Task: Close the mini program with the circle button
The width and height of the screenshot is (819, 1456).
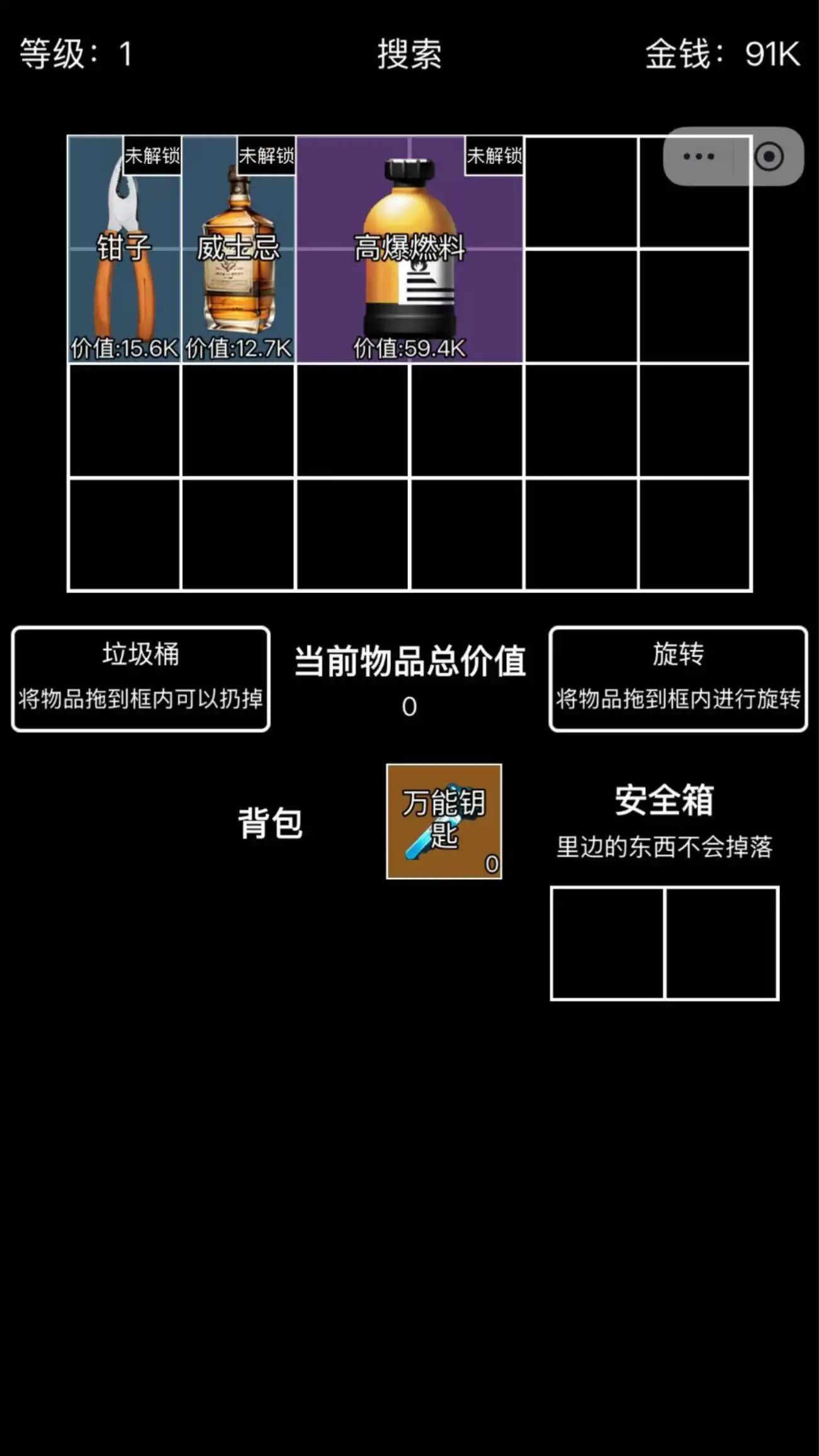Action: [769, 157]
